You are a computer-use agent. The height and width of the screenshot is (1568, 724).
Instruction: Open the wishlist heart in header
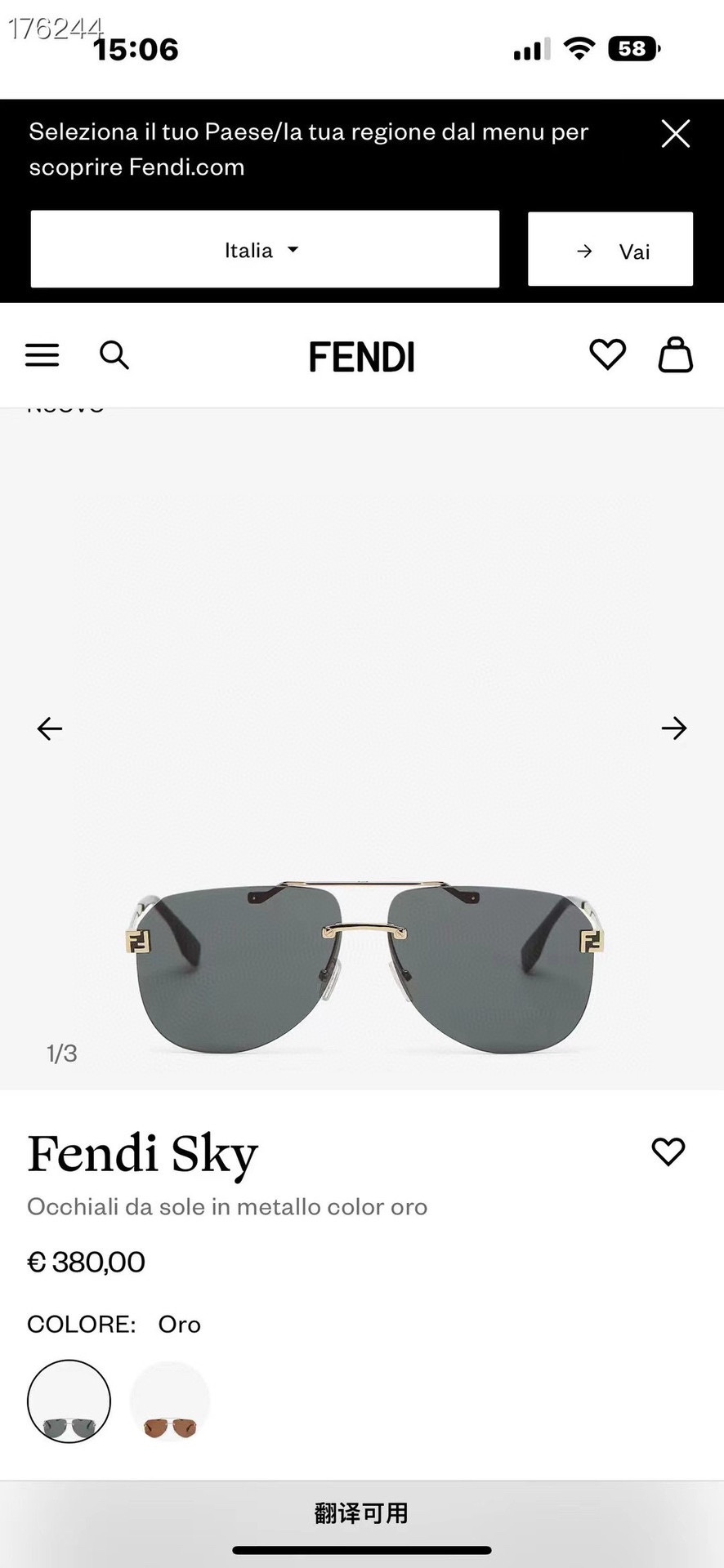607,354
